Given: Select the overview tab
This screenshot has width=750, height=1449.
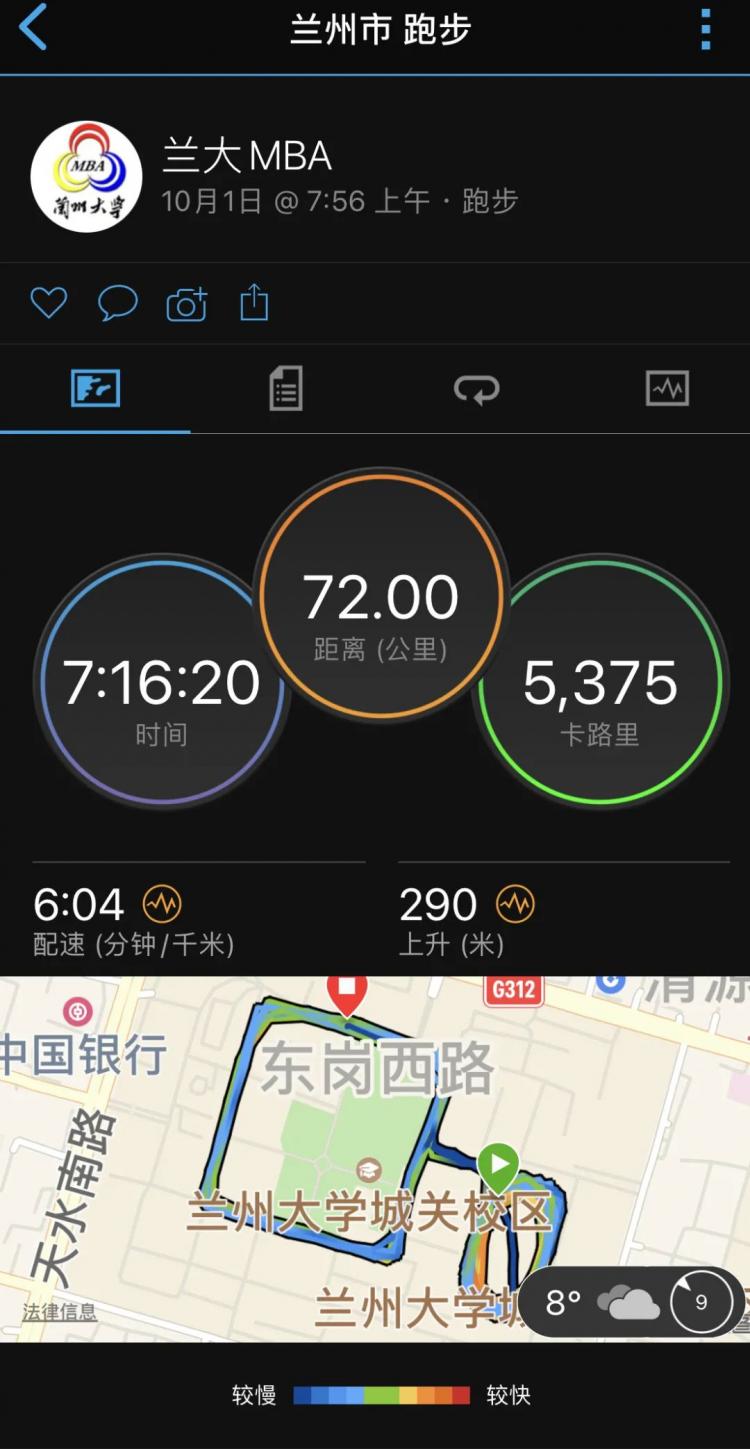Looking at the screenshot, I should pos(95,388).
